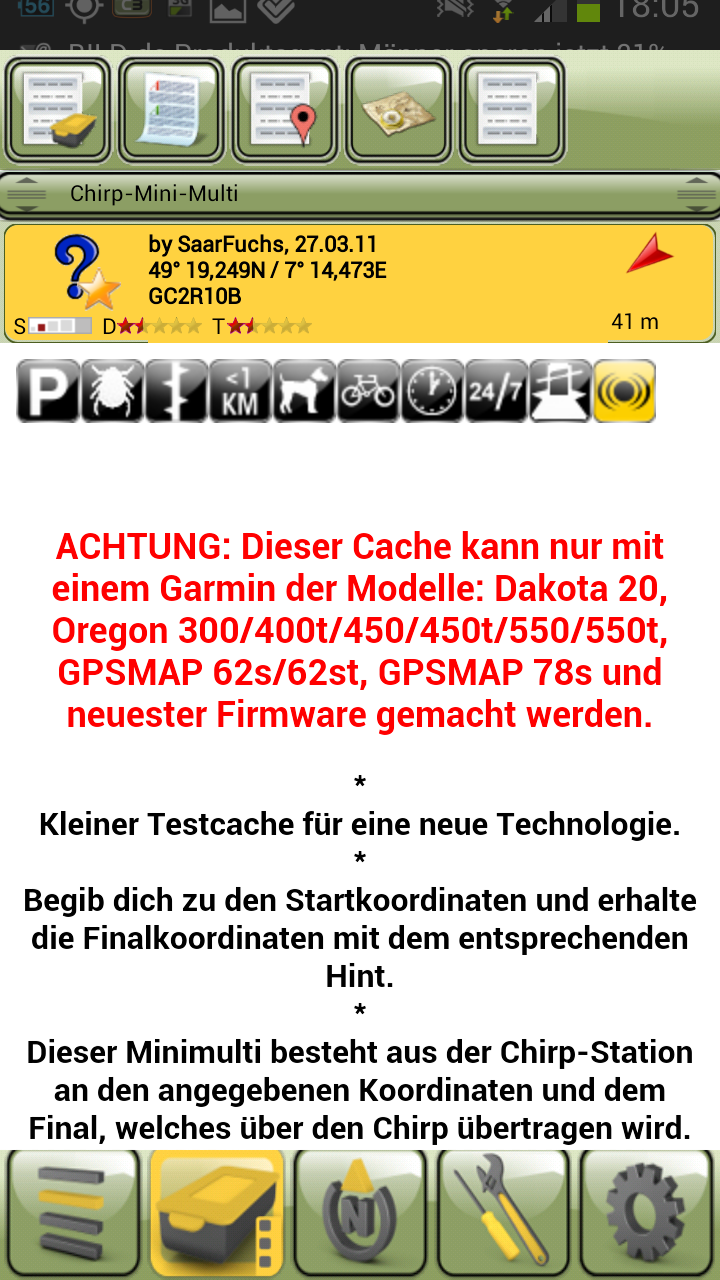Open the cache description button with box icon

click(58, 110)
